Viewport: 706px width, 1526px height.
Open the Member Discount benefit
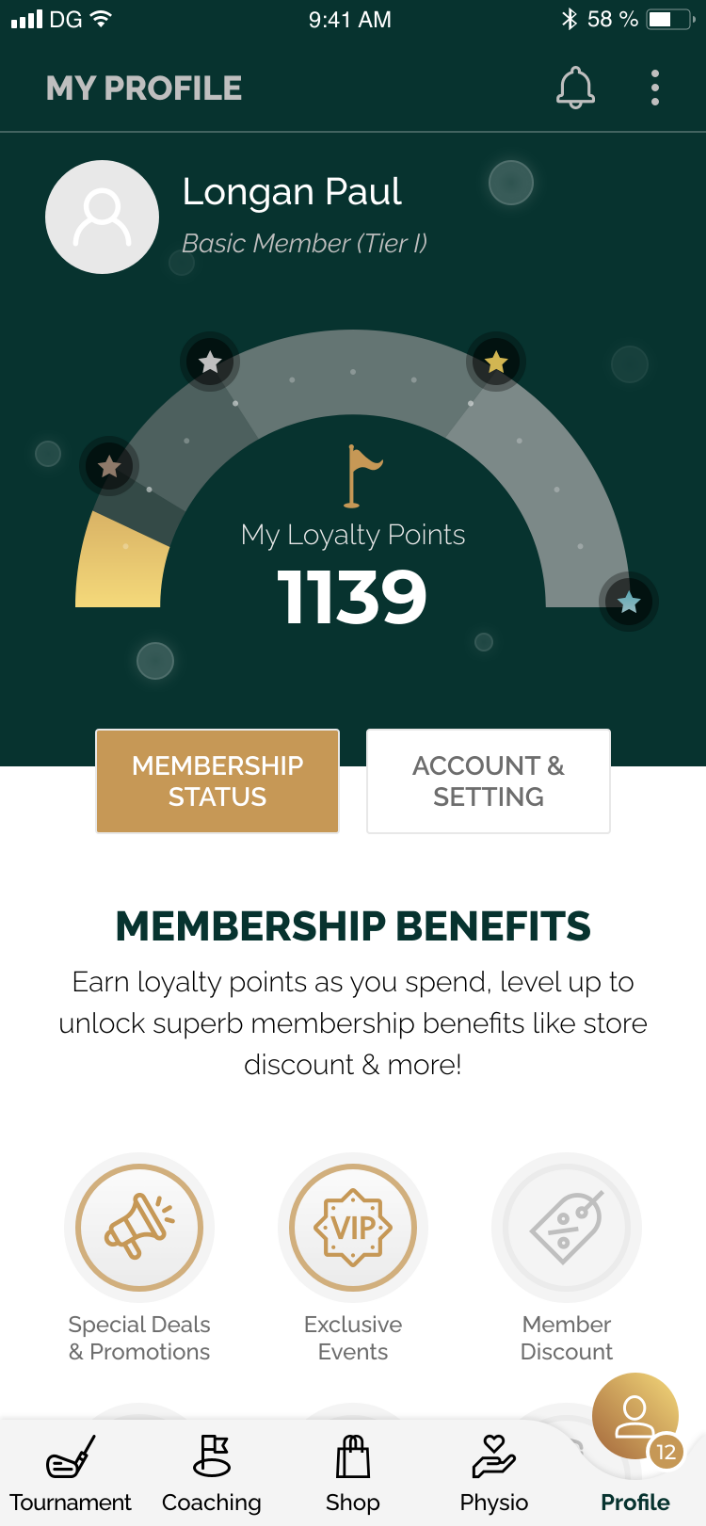pyautogui.click(x=567, y=1259)
